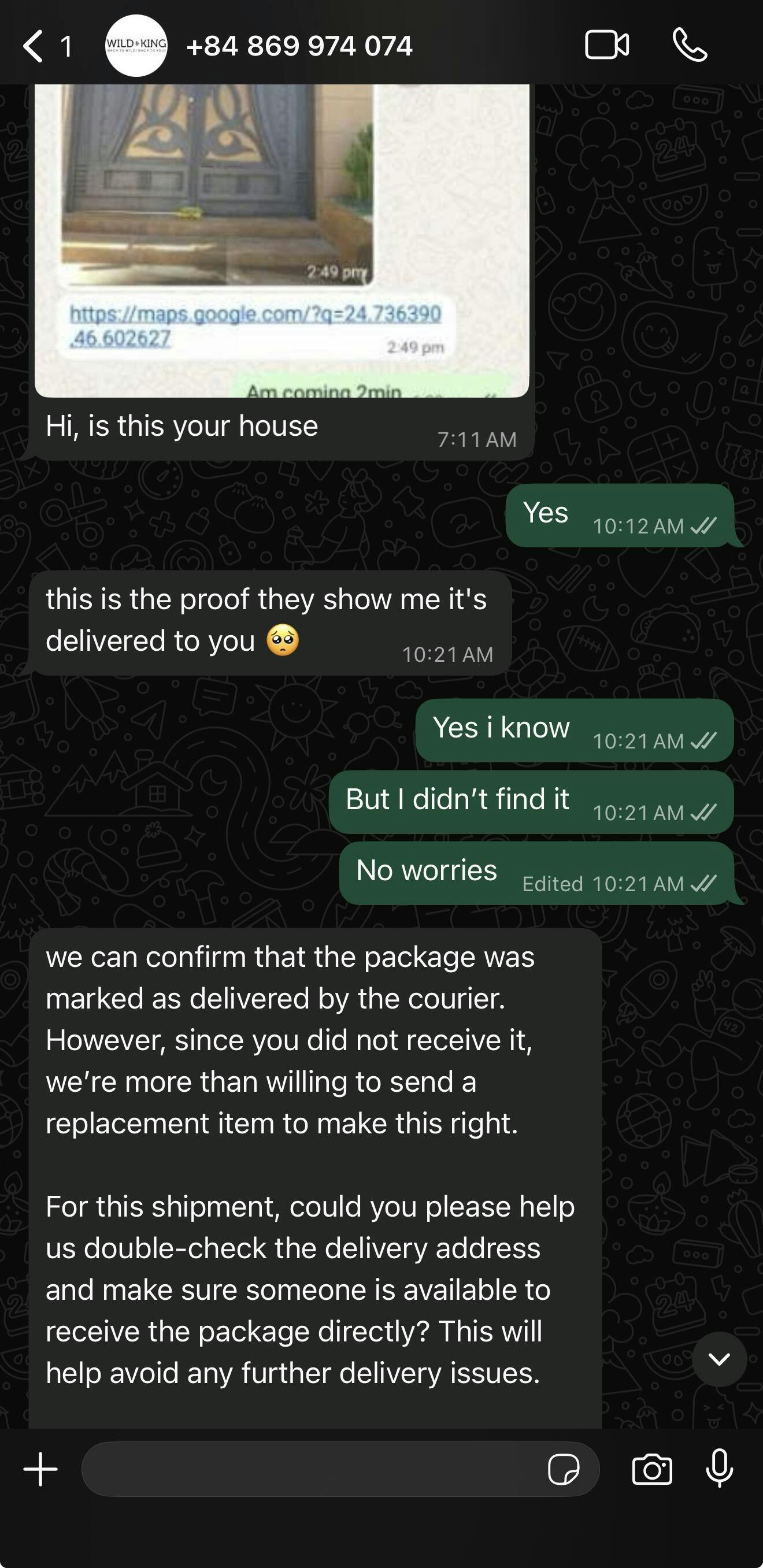
Task: Open the sticker picker
Action: point(563,1470)
